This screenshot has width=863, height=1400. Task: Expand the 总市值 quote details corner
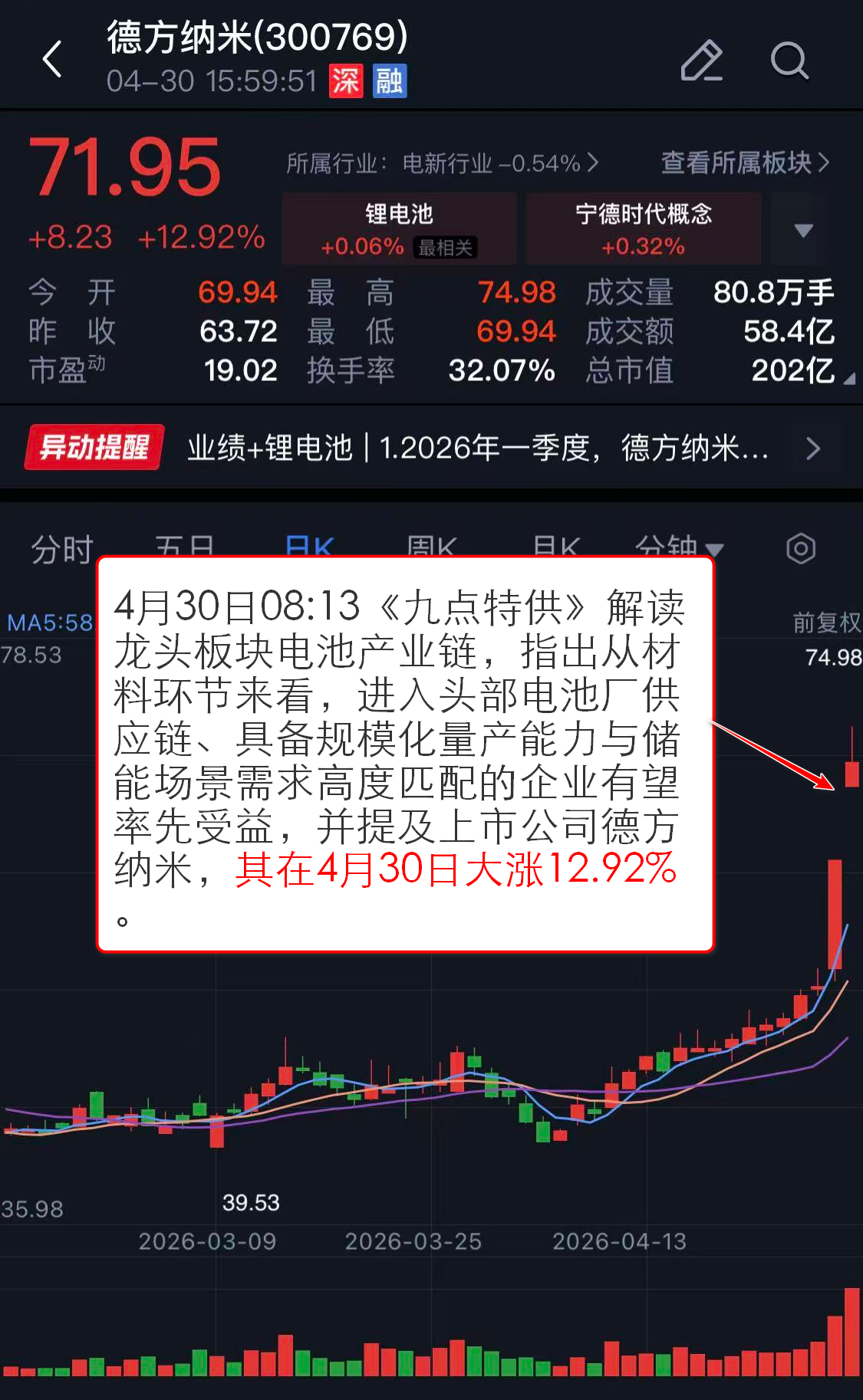pos(848,379)
